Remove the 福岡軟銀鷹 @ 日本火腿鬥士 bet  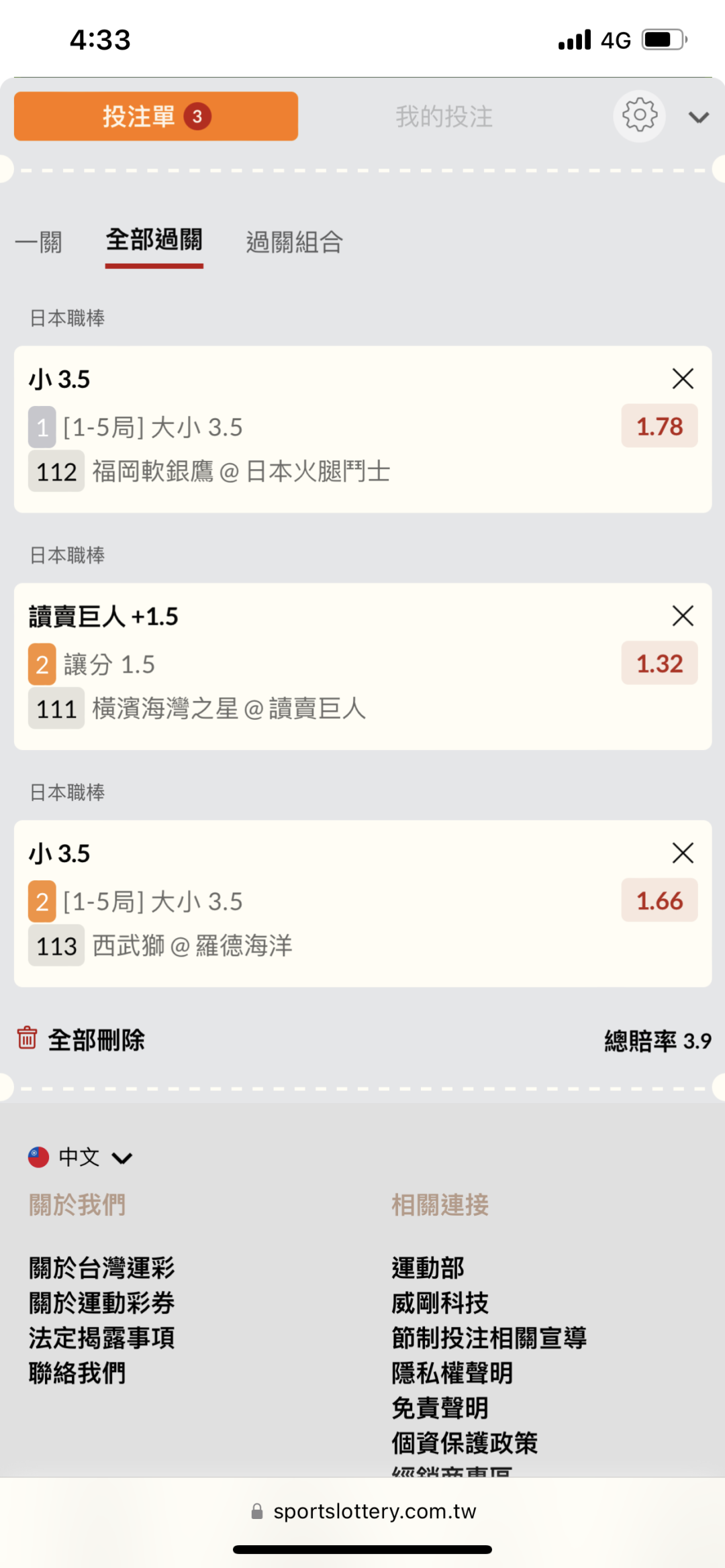tap(683, 378)
